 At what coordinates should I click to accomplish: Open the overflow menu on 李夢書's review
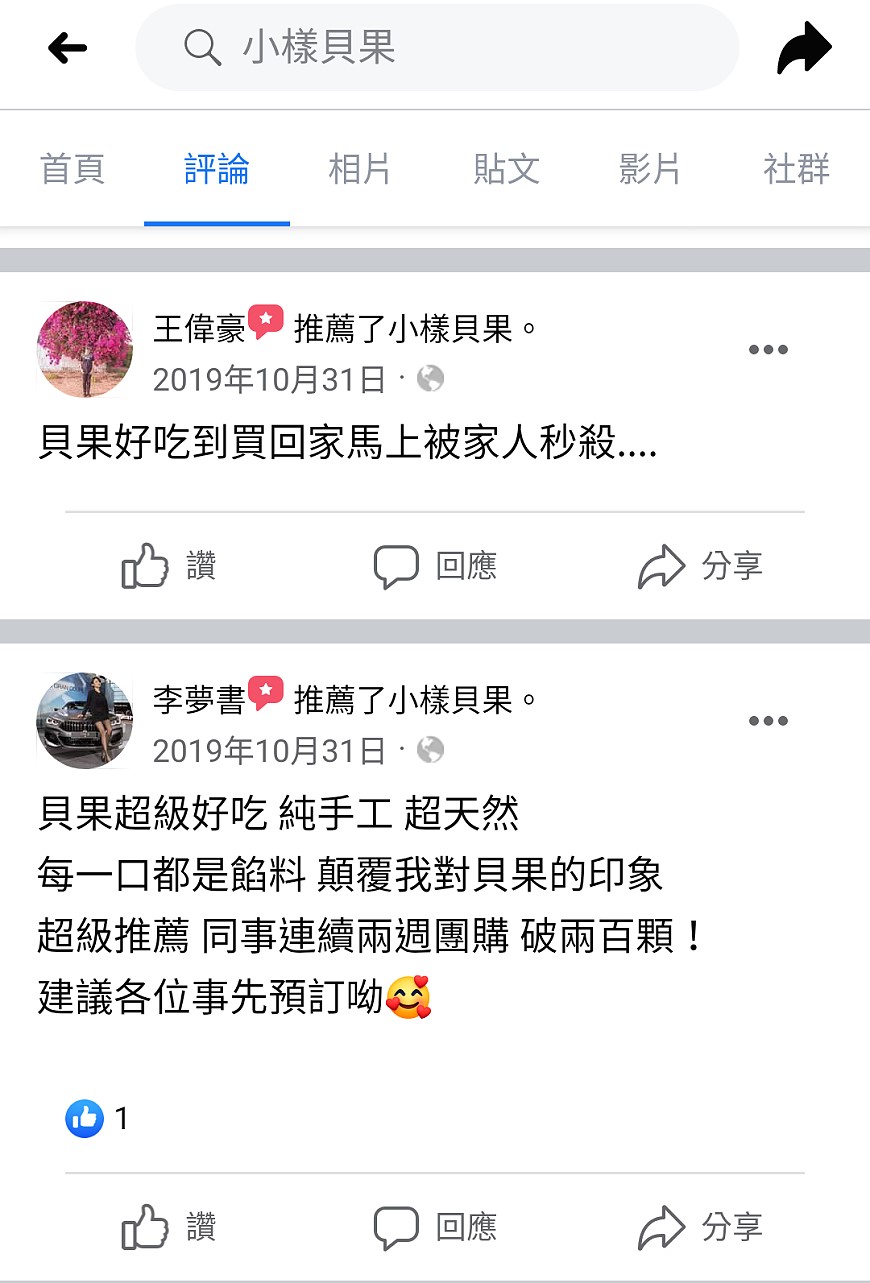click(768, 721)
